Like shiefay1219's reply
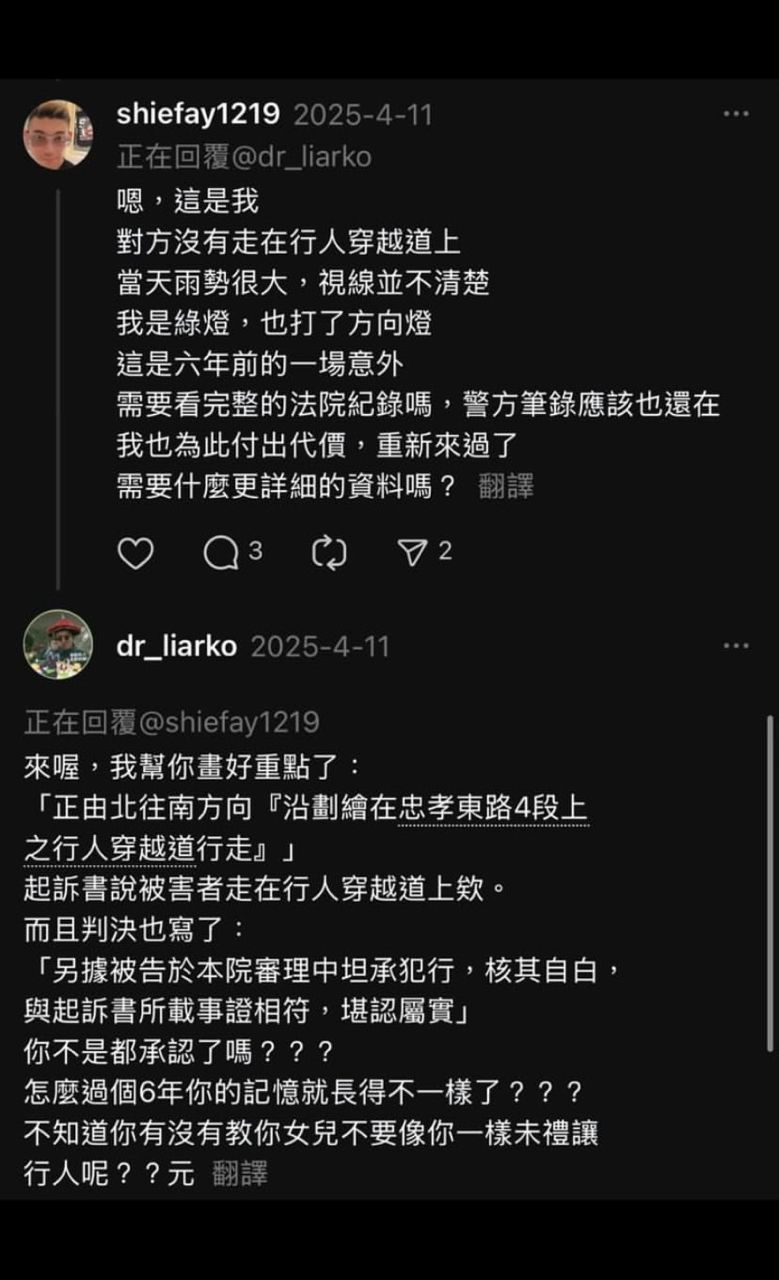 [x=136, y=552]
